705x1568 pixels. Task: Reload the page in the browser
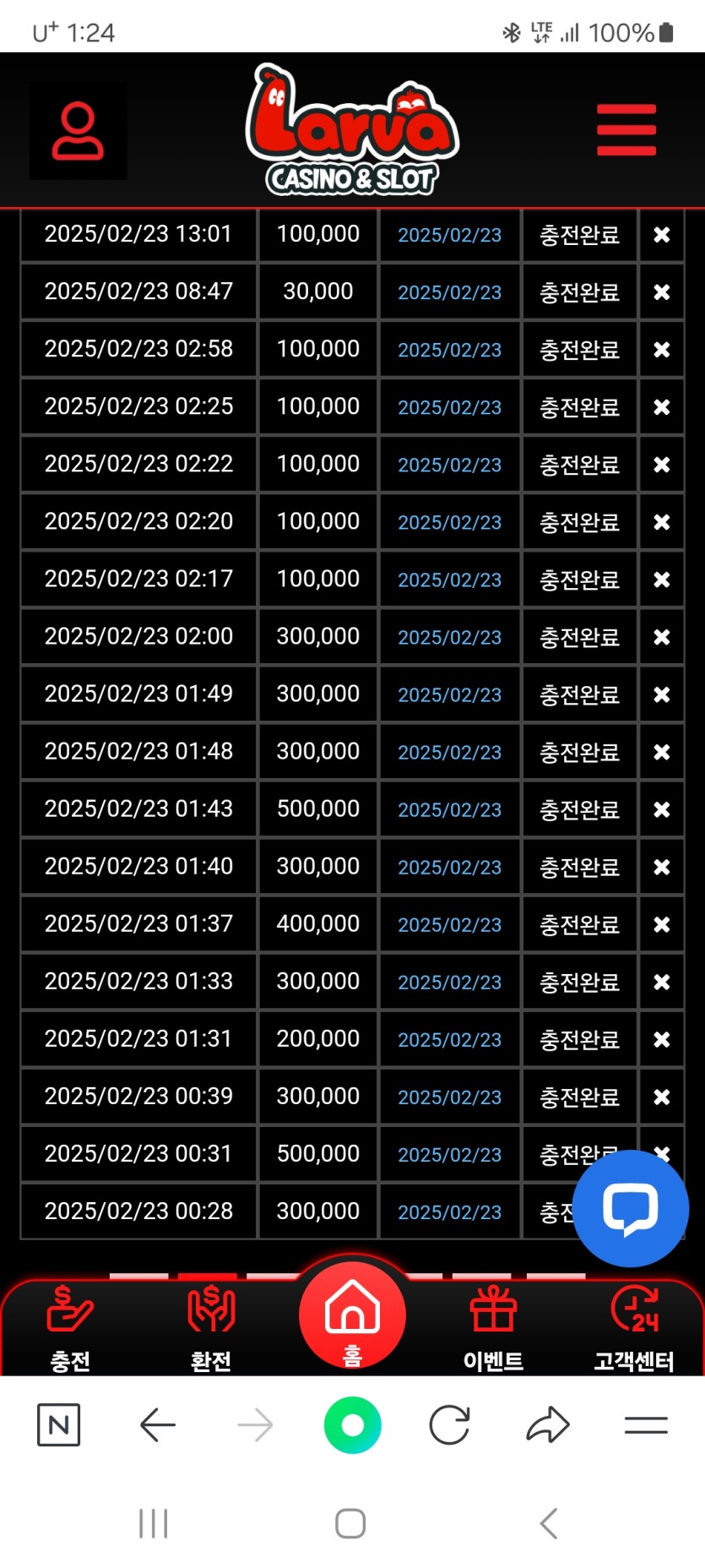449,1426
